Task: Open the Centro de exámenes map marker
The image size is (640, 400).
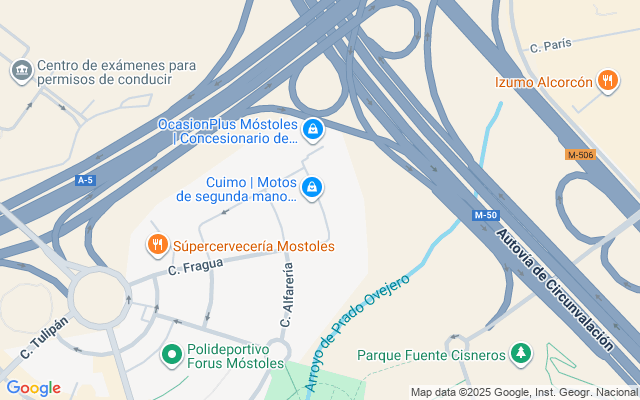Action: (x=20, y=72)
